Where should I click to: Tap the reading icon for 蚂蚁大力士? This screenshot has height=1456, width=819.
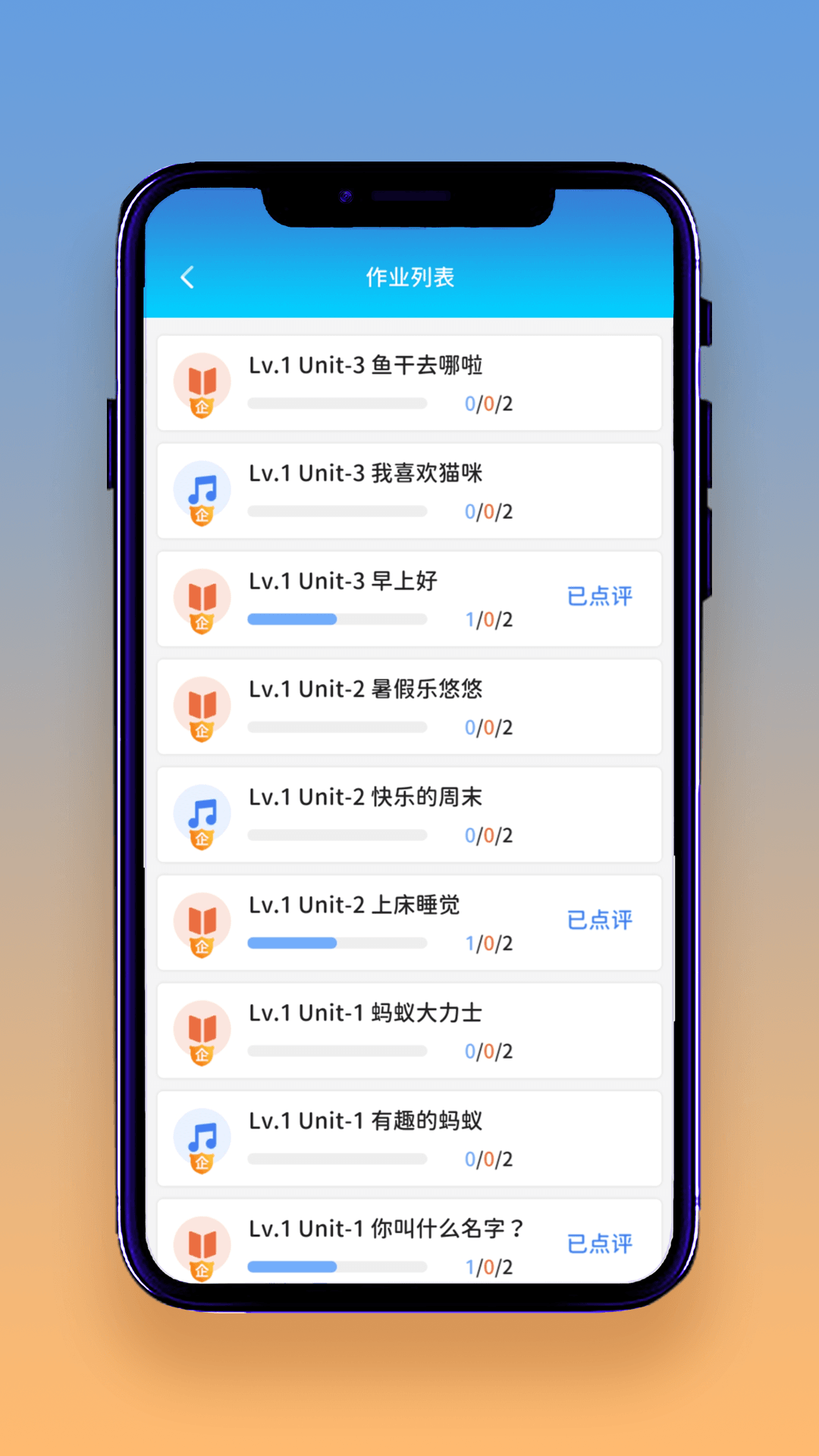[x=202, y=1031]
